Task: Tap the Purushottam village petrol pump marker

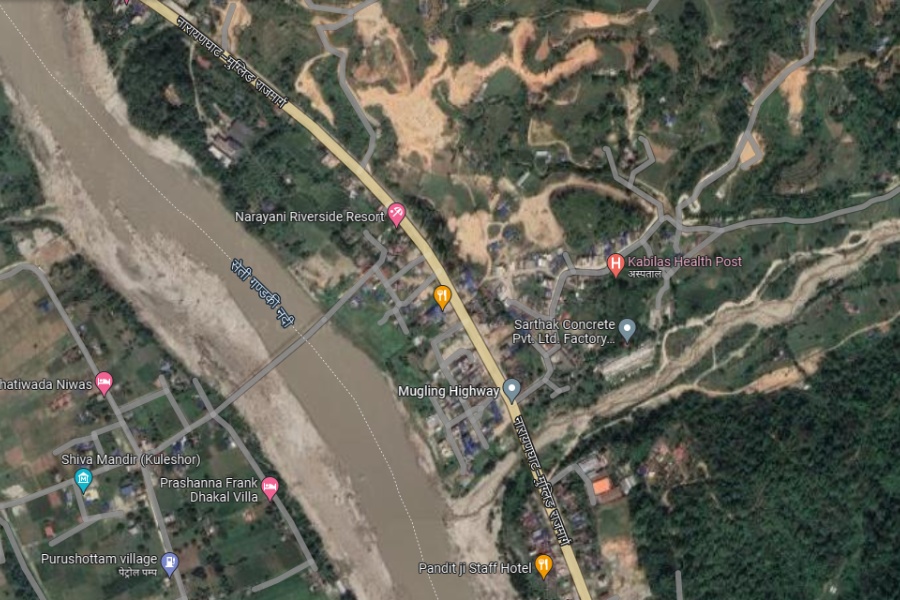Action: [x=169, y=564]
